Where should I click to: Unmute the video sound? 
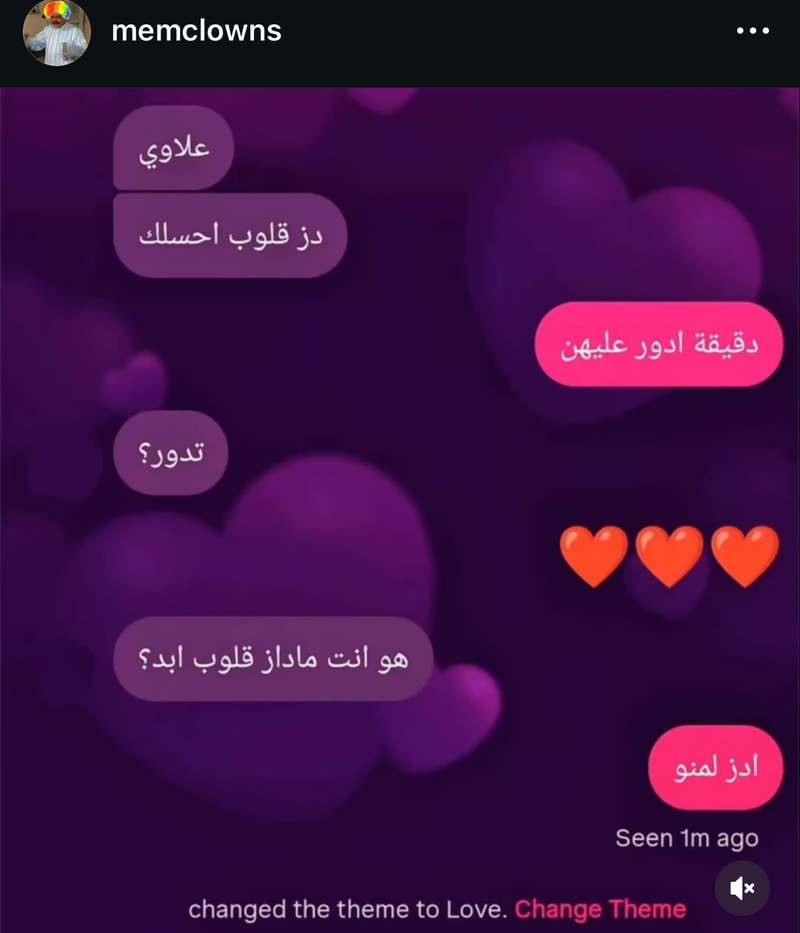point(741,887)
